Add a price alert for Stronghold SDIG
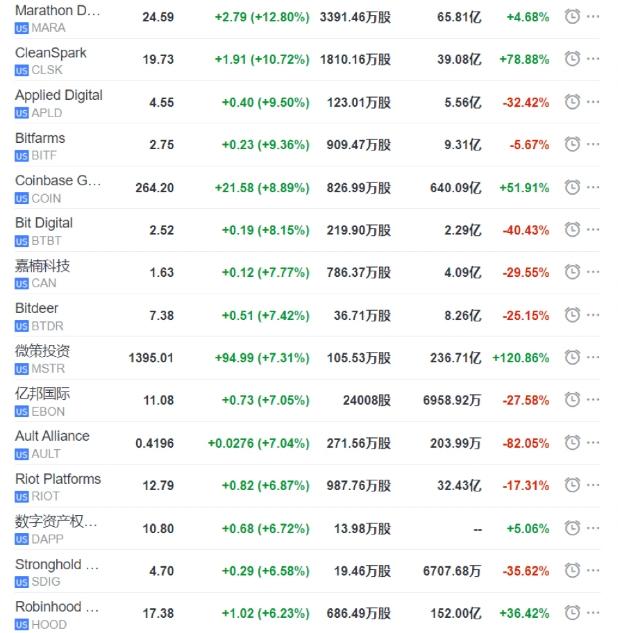The width and height of the screenshot is (618, 633). [572, 570]
